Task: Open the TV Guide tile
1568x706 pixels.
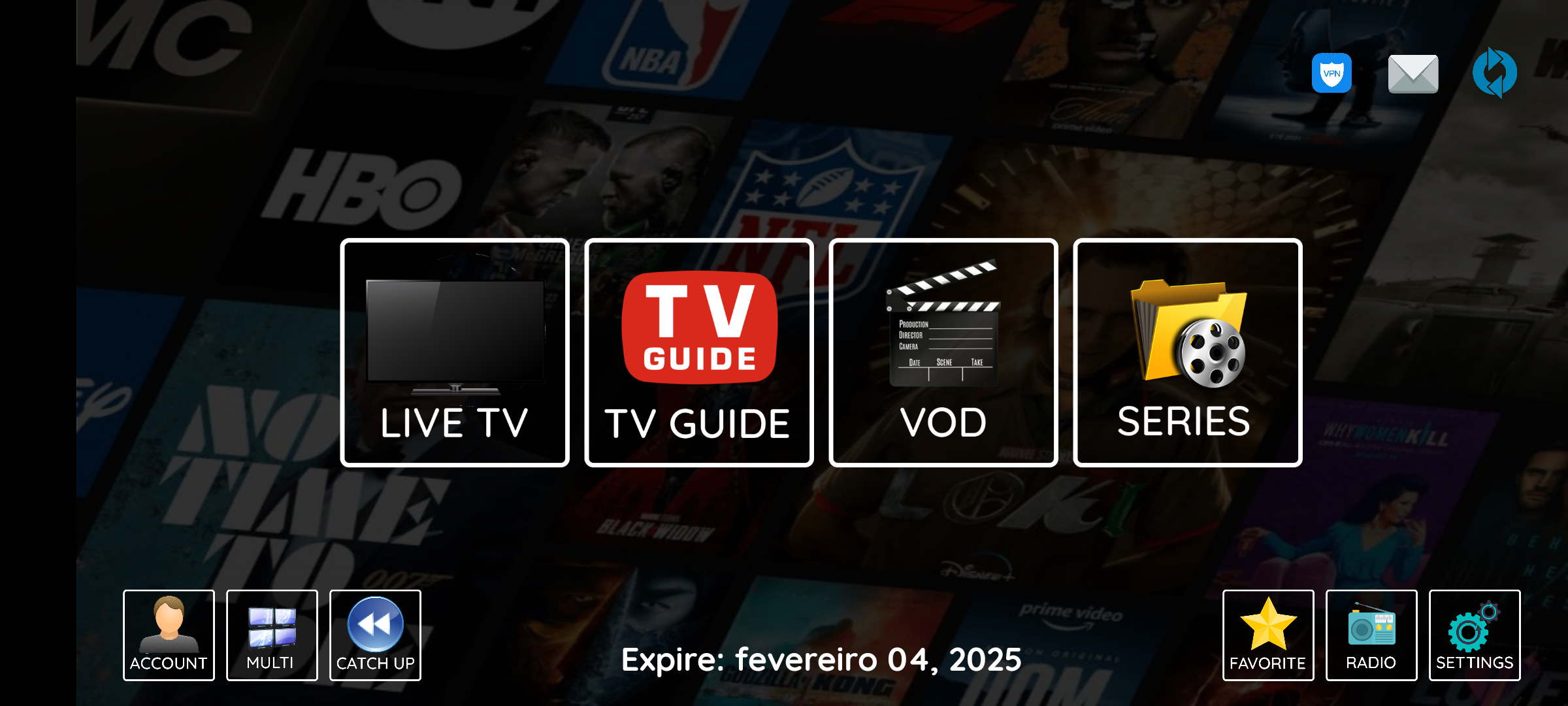Action: coord(699,353)
